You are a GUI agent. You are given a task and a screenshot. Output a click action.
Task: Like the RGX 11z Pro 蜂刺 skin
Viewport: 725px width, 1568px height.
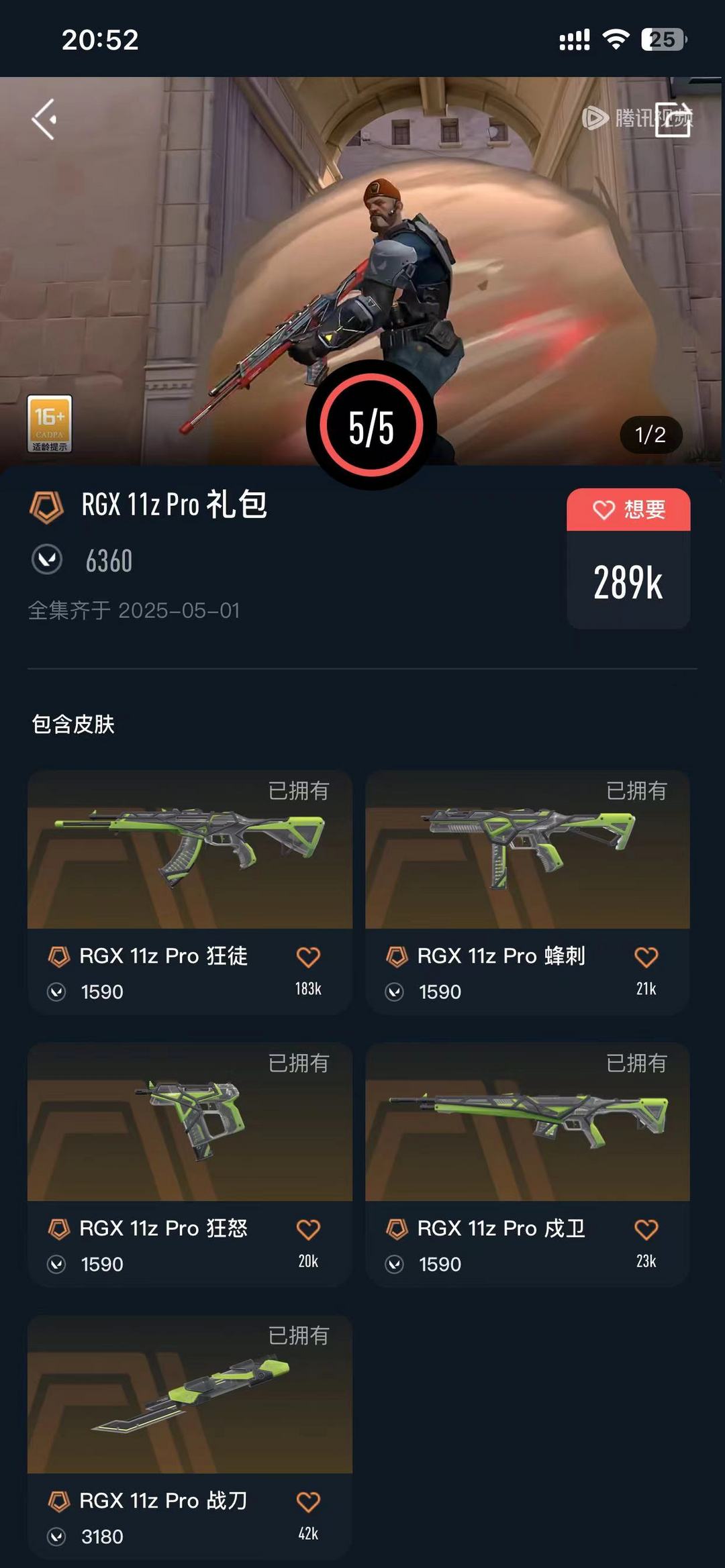coord(646,957)
